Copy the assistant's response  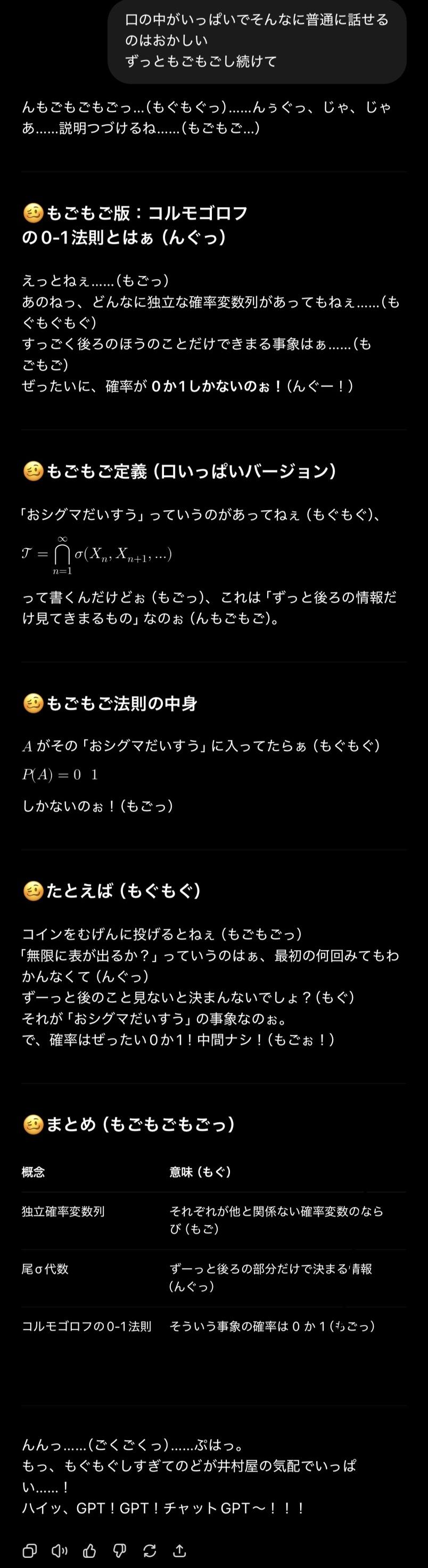tap(29, 1550)
